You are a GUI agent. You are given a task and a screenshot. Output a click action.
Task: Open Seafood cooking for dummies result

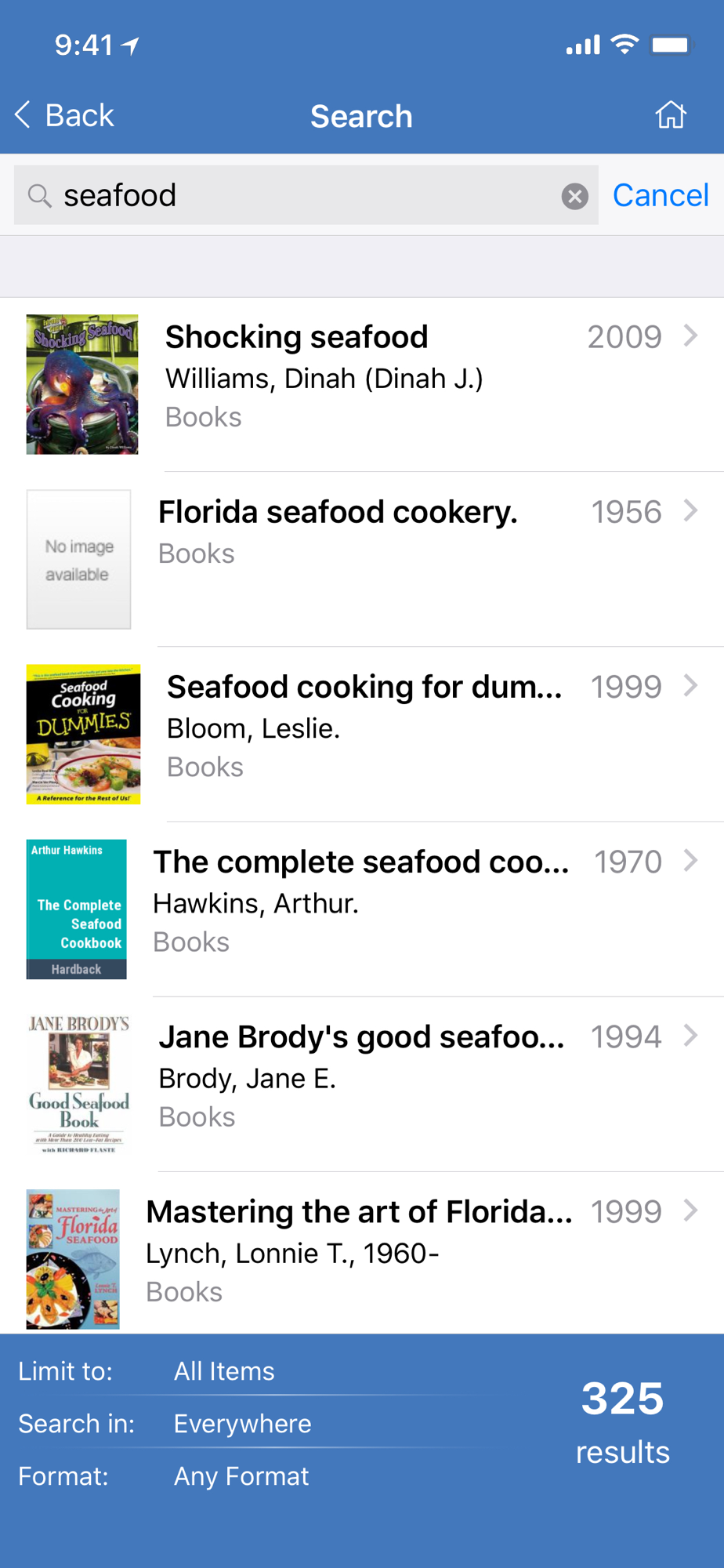click(x=362, y=735)
